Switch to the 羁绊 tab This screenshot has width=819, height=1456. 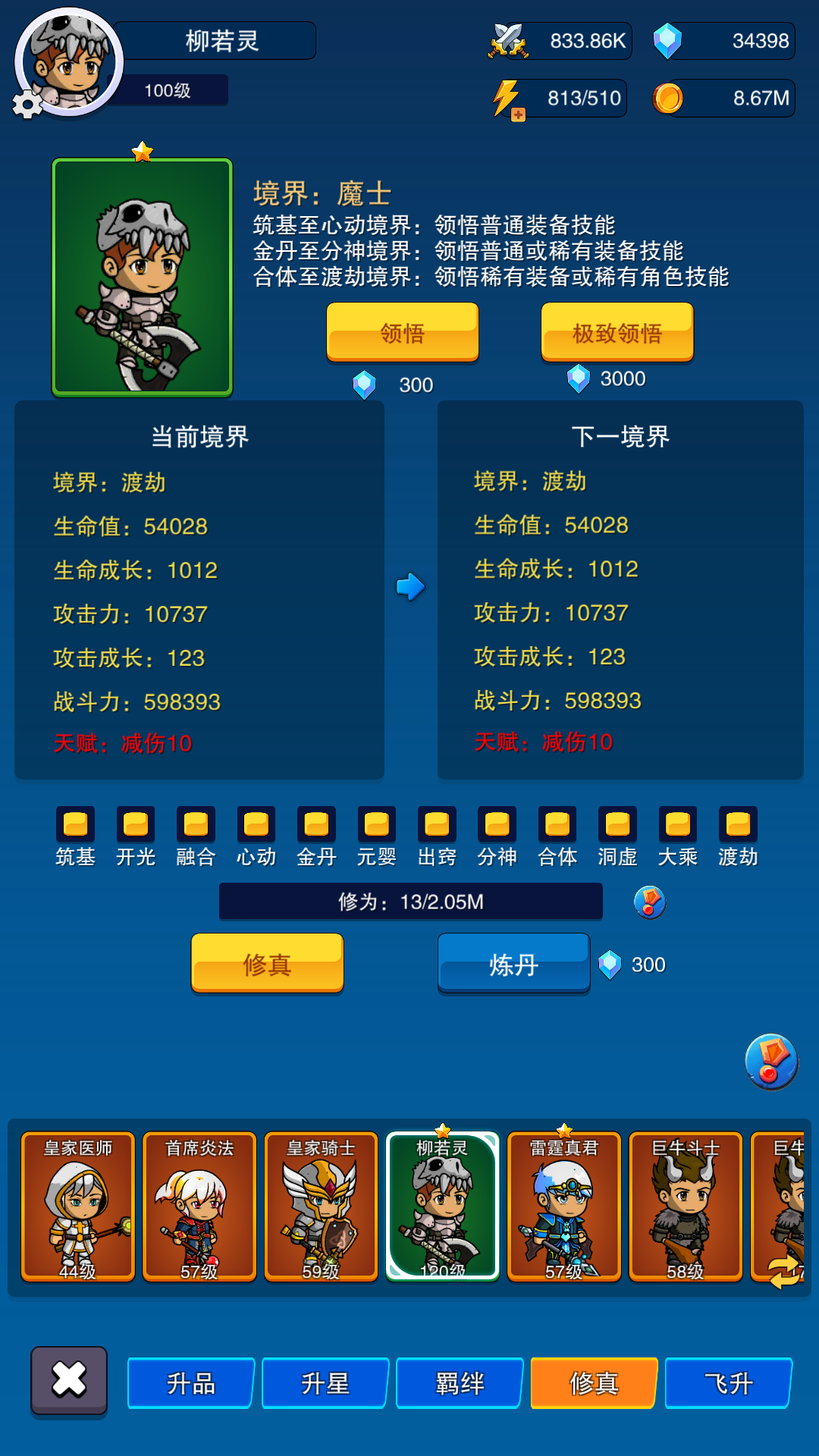coord(460,1383)
